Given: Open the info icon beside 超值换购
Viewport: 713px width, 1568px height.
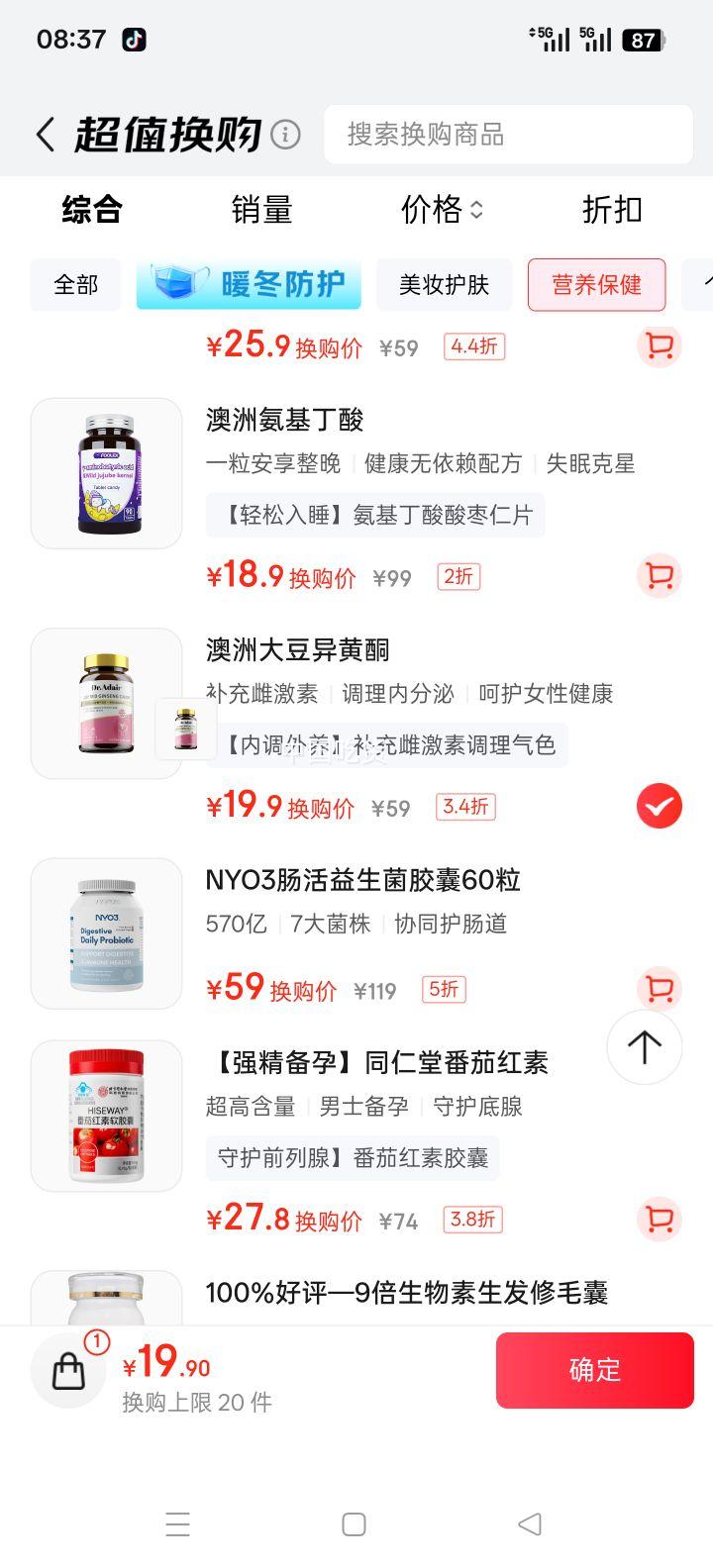Looking at the screenshot, I should tap(285, 135).
